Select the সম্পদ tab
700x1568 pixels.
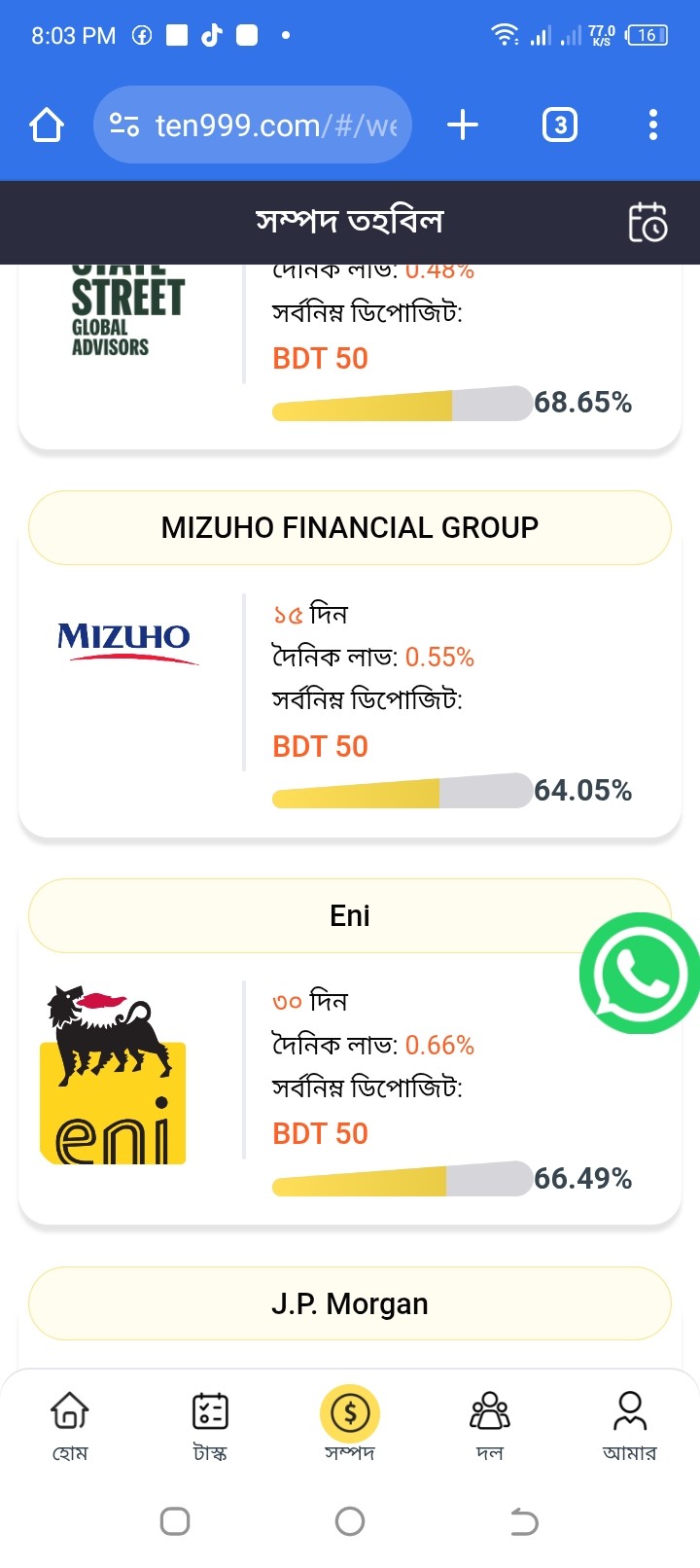(350, 1425)
